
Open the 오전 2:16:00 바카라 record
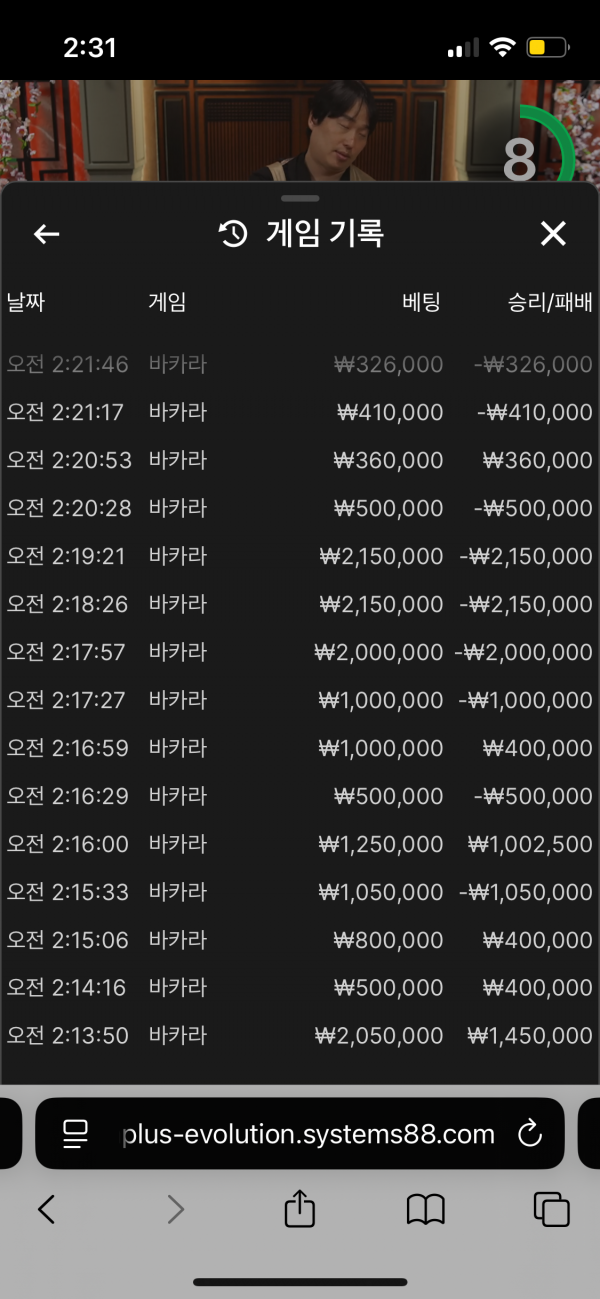click(300, 844)
